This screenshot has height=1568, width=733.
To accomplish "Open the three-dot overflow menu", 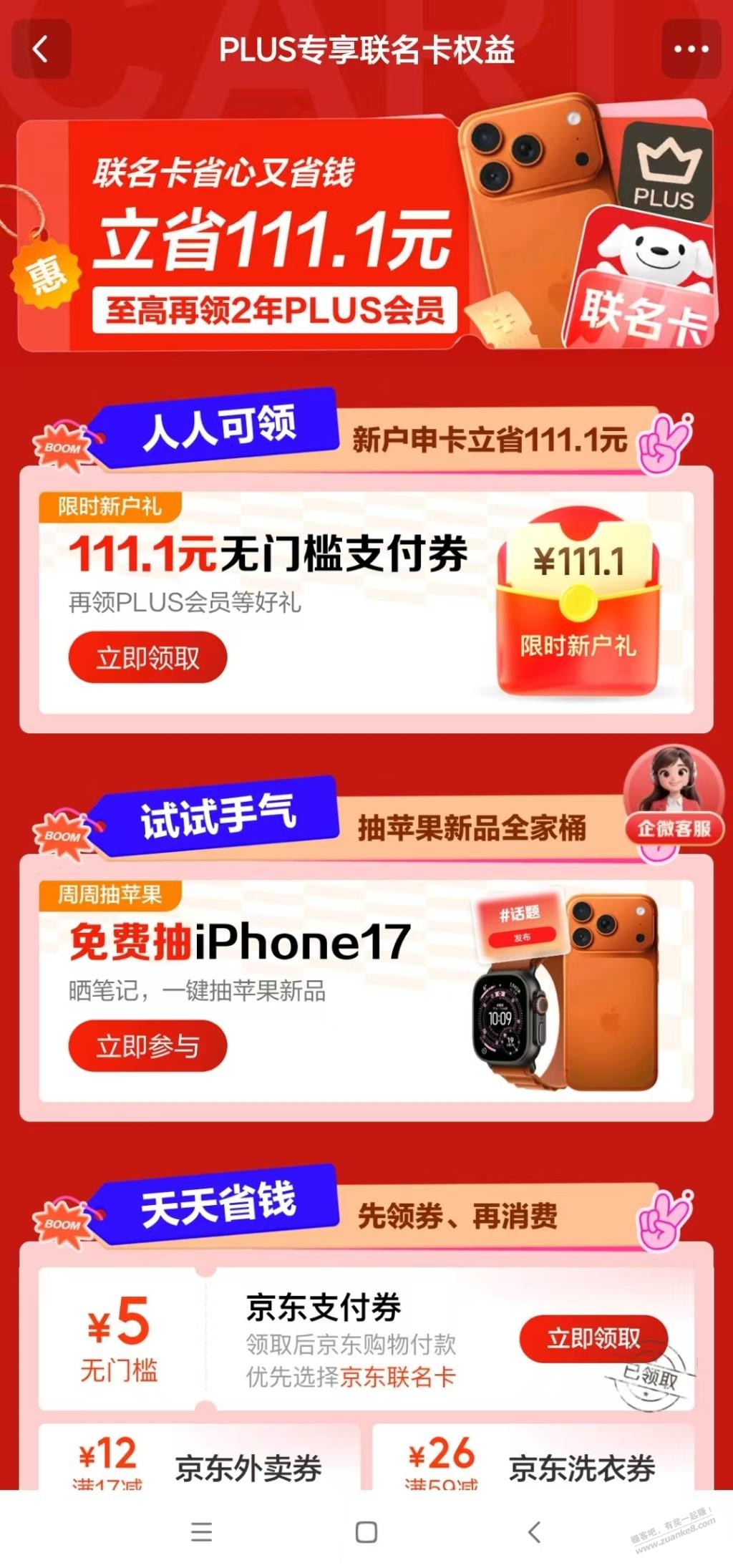I will [x=691, y=49].
